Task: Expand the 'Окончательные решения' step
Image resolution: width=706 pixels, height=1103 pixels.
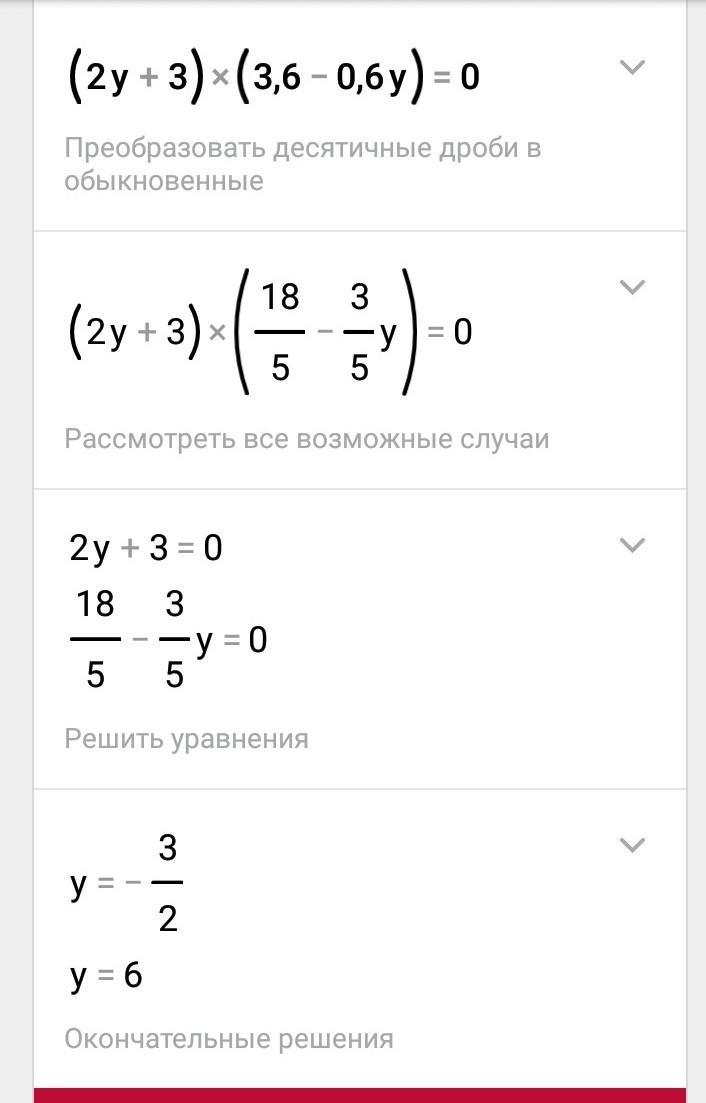Action: (x=632, y=846)
